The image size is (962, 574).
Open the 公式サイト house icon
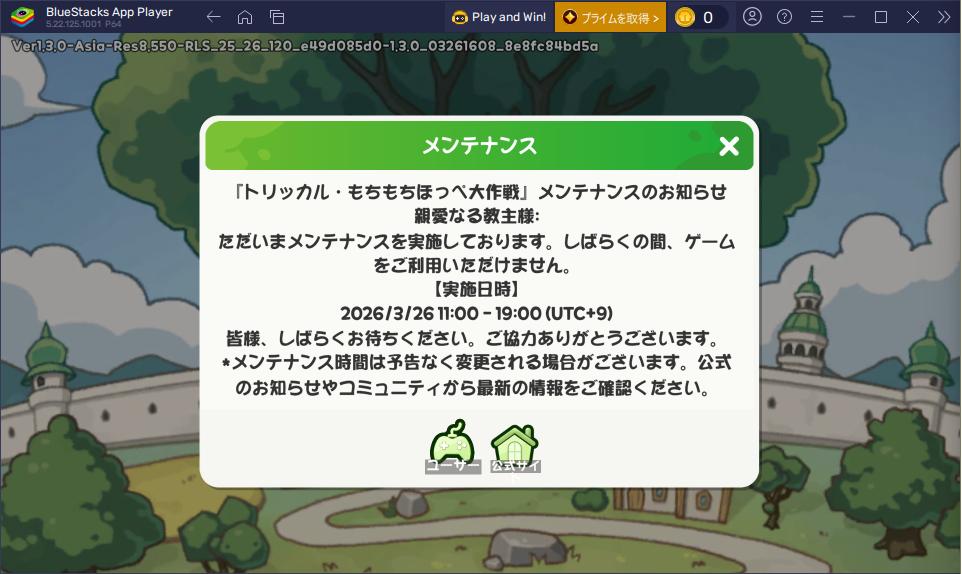click(x=515, y=446)
